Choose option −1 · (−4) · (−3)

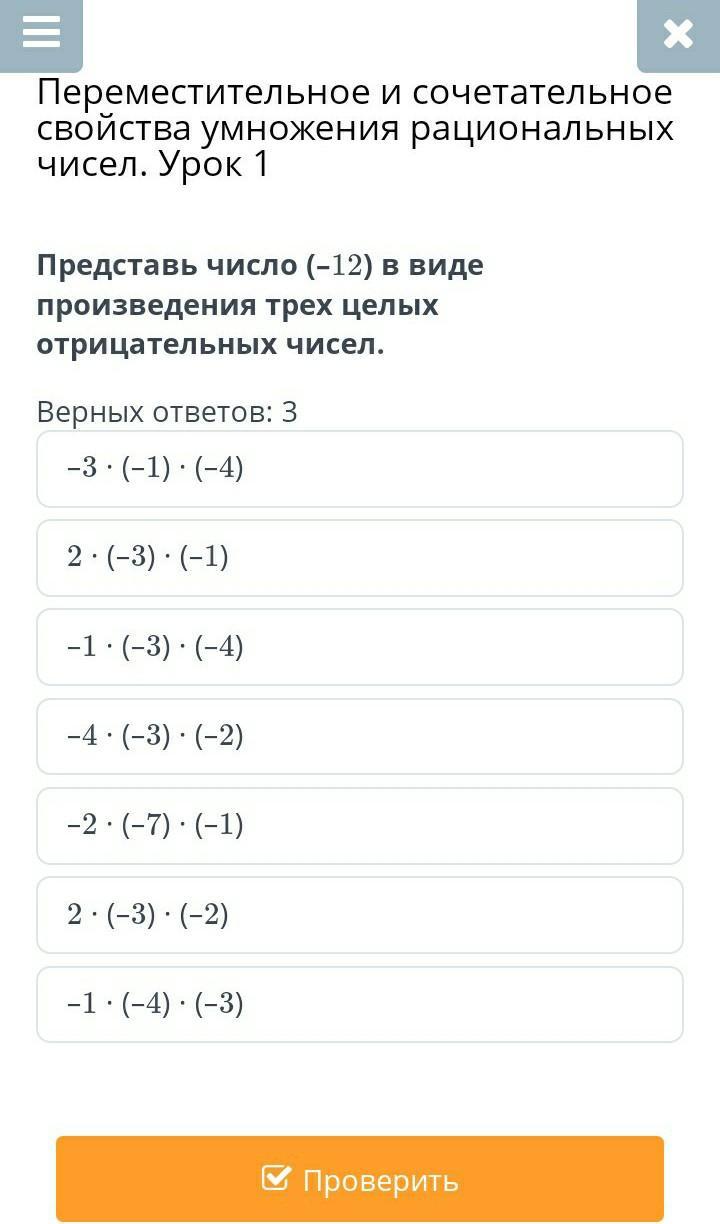coord(360,1004)
